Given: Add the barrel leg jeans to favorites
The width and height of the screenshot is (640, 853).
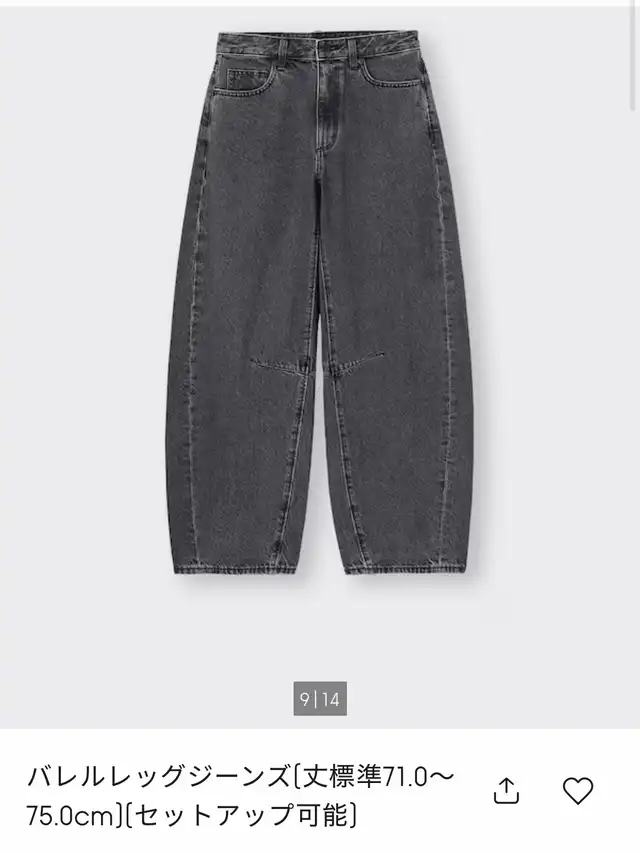Looking at the screenshot, I should pyautogui.click(x=578, y=791).
